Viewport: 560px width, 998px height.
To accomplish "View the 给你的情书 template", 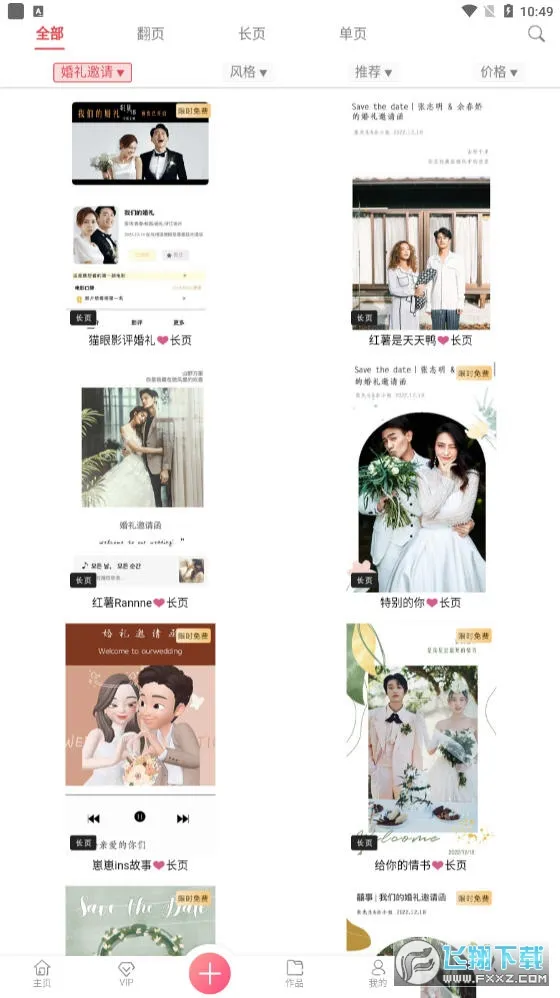I will coord(421,748).
